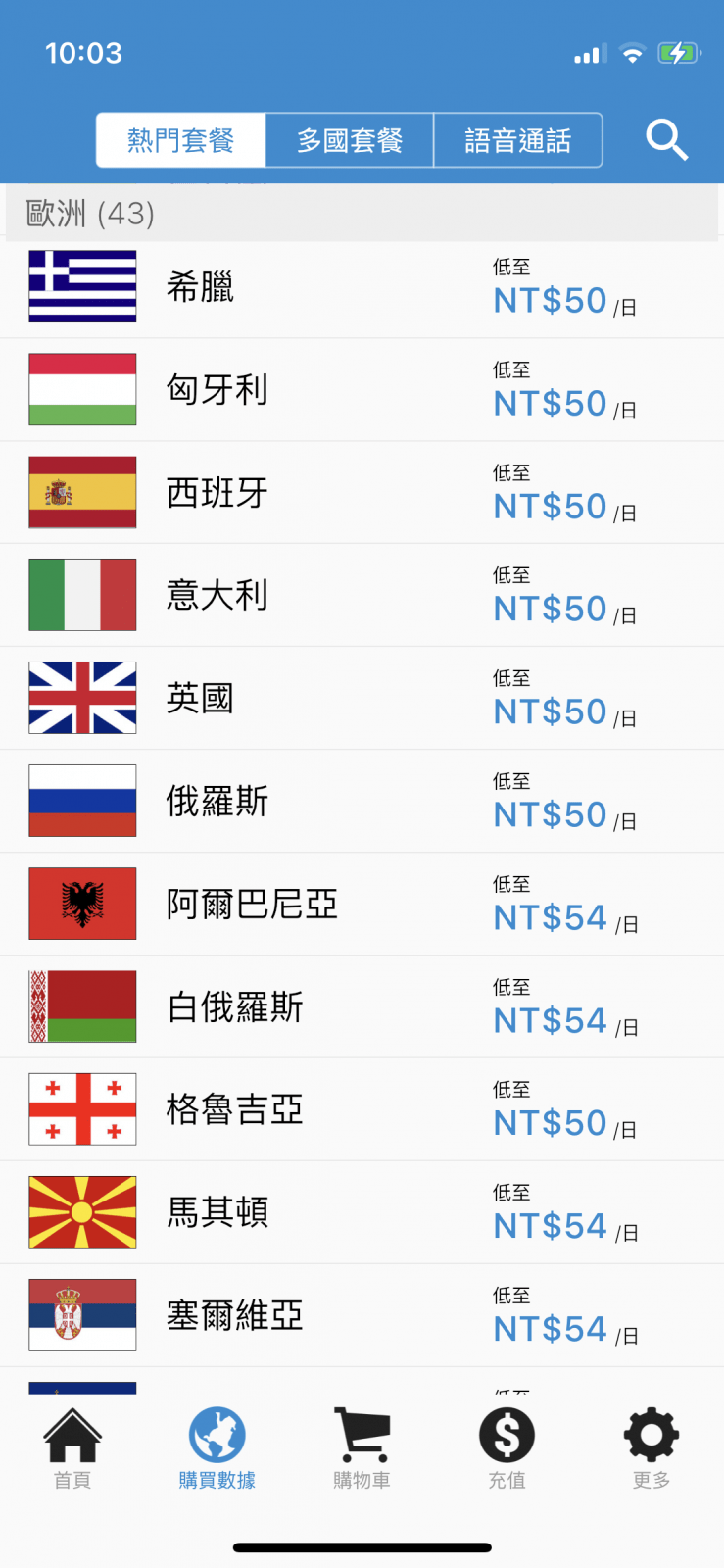Viewport: 724px width, 1568px height.
Task: Open the 匈牙利 data plan
Action: tap(362, 390)
